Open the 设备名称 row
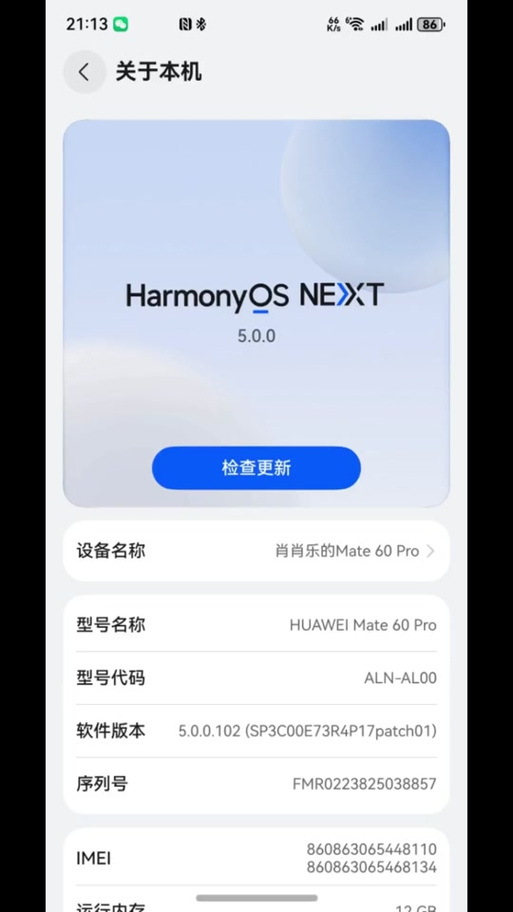The width and height of the screenshot is (513, 912). click(x=256, y=551)
